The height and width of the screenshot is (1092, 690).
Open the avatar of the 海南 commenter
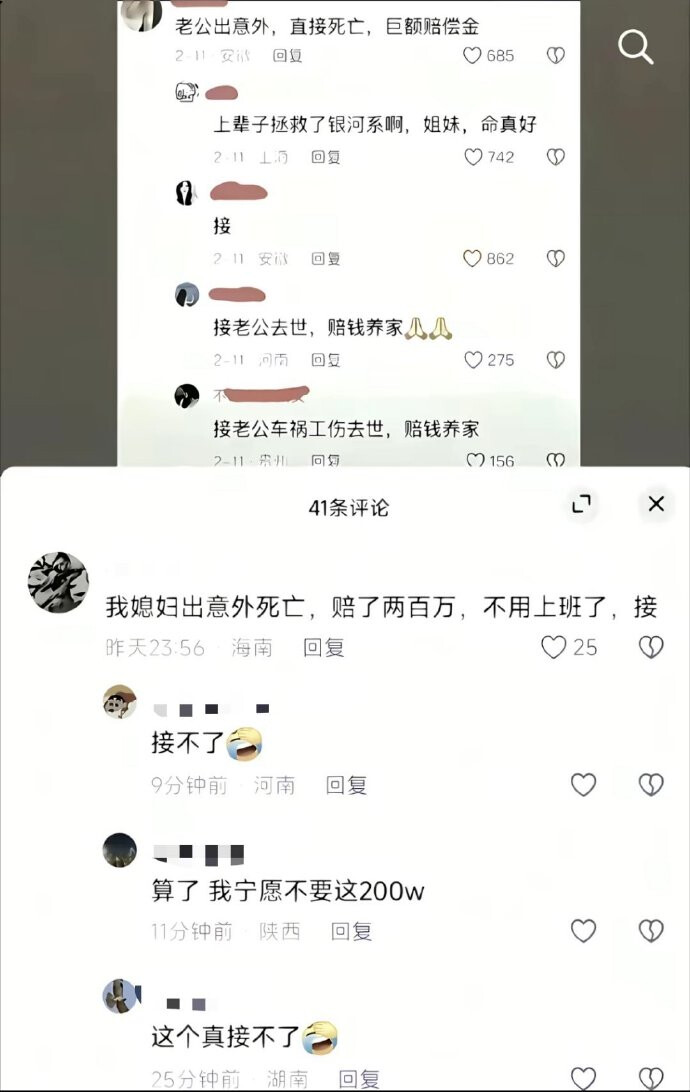click(x=58, y=582)
